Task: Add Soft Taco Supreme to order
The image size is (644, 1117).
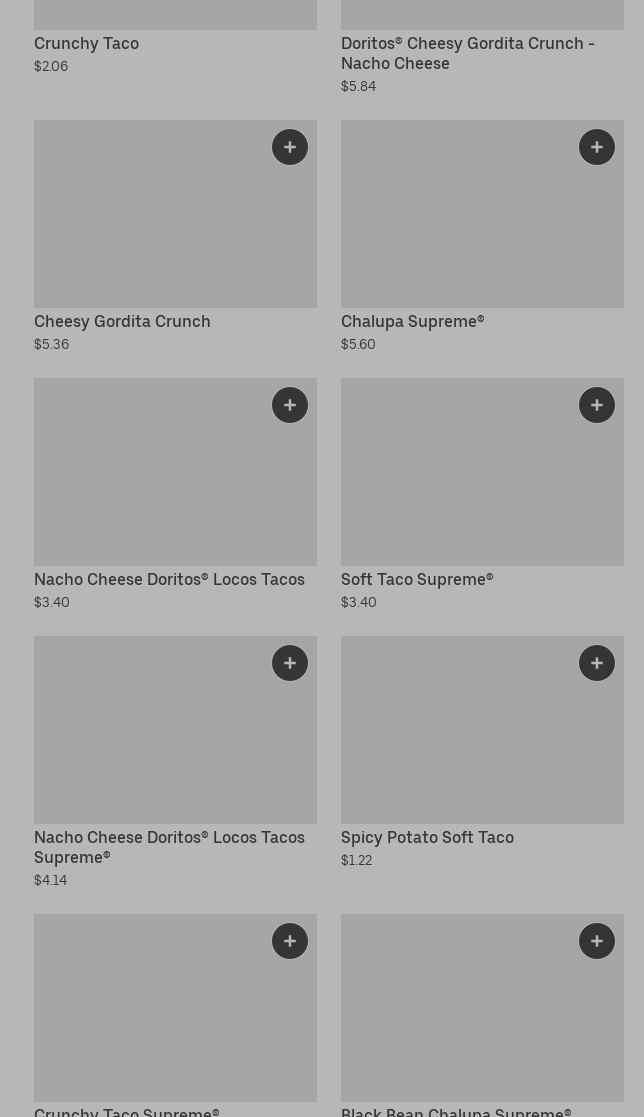Action: tap(597, 405)
